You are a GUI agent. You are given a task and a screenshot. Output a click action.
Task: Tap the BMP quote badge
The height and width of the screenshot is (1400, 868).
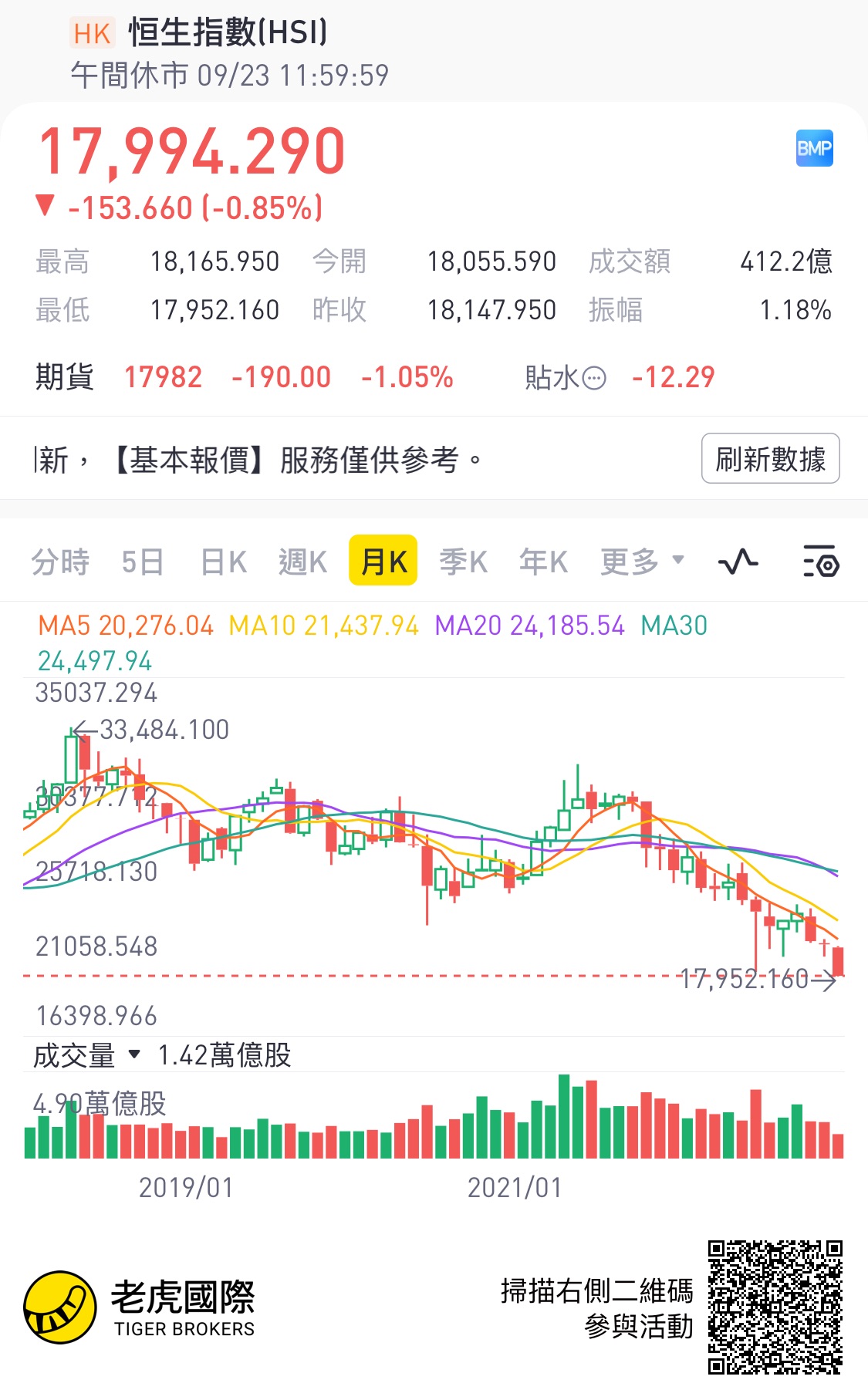pos(814,148)
